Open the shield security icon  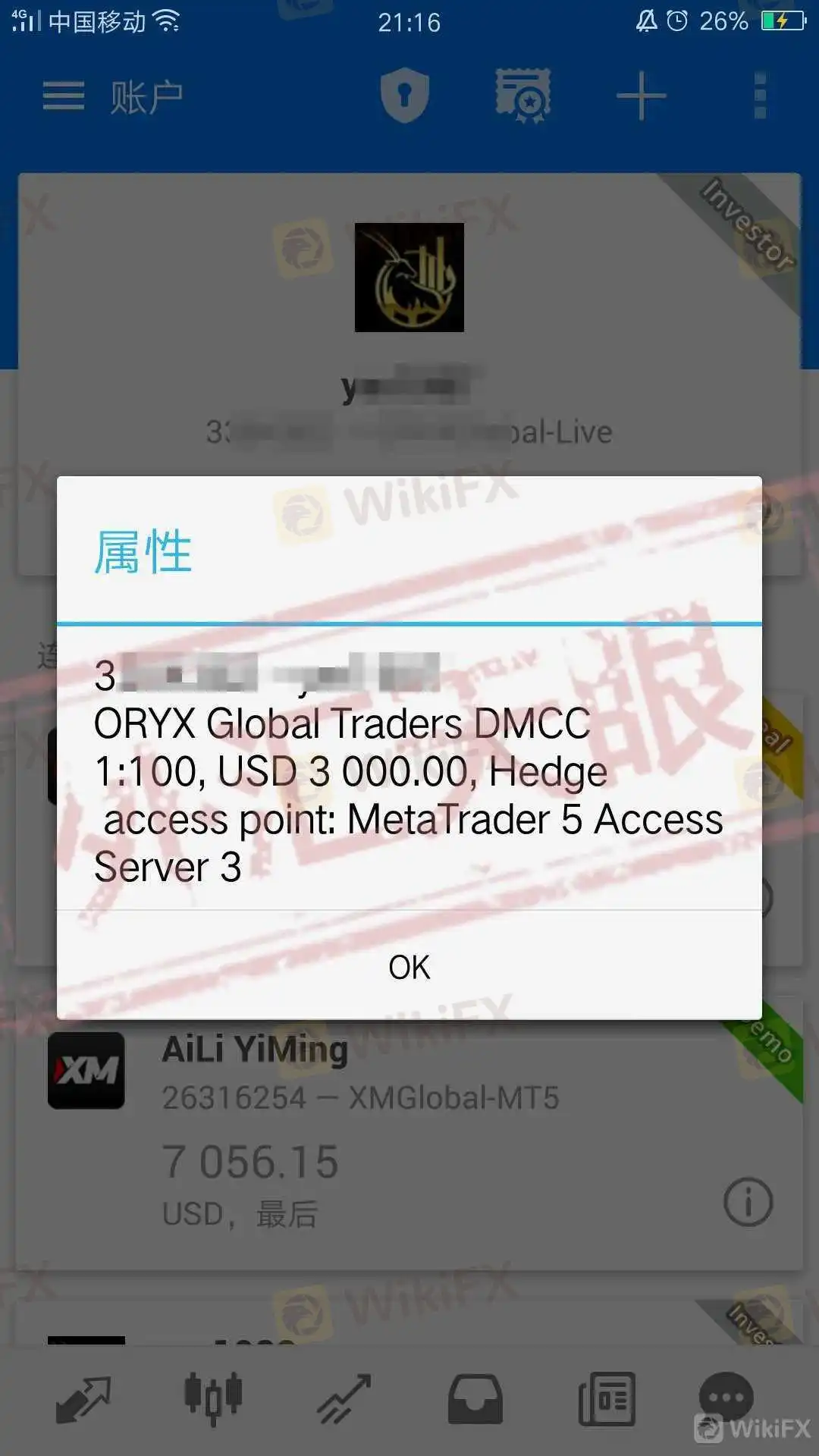[404, 96]
